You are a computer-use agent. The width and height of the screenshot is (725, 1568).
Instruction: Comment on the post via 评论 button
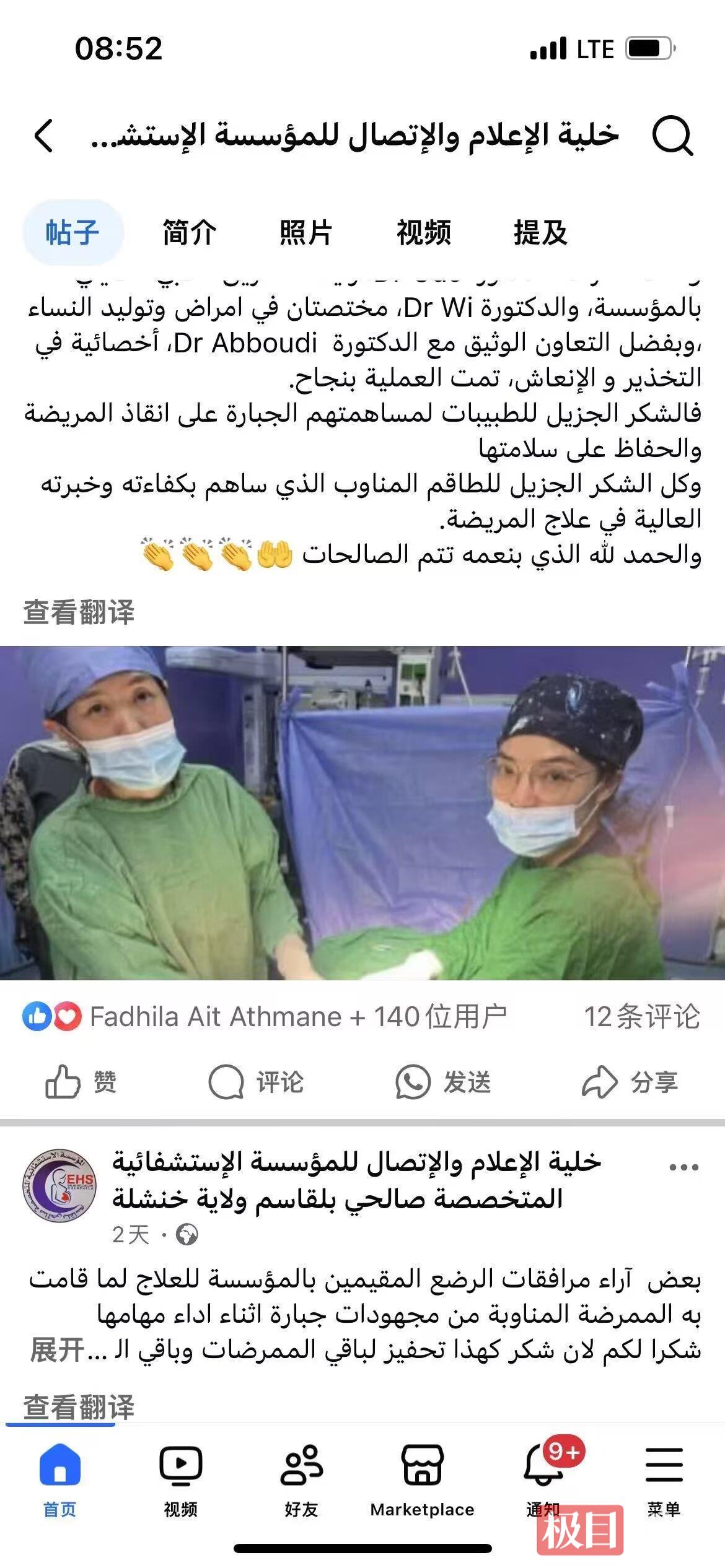click(256, 1082)
